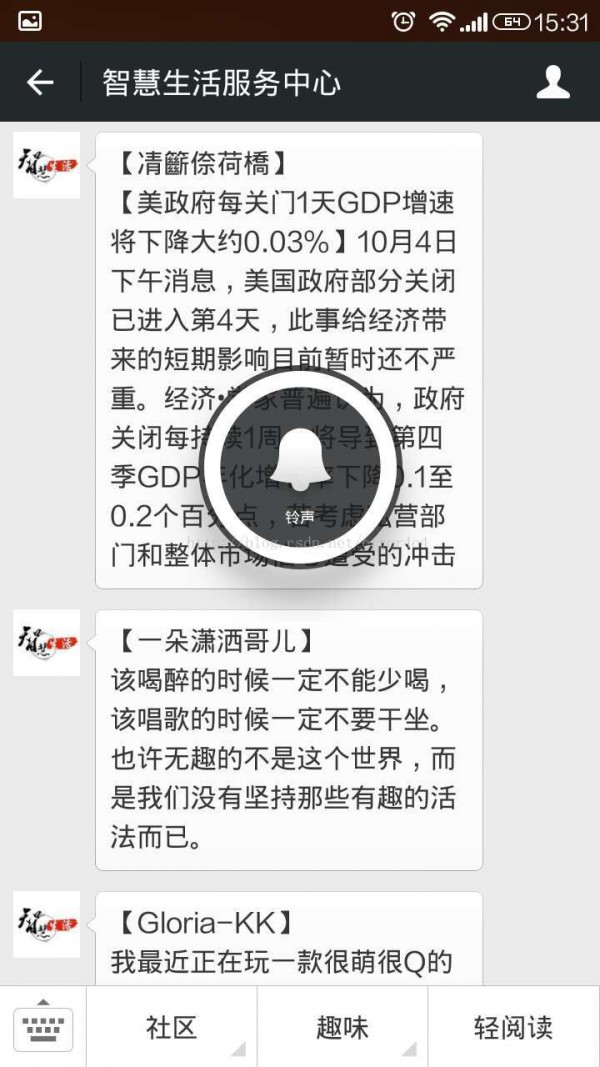This screenshot has height=1067, width=600.
Task: Tap the sender avatar beside 清籪傺荷橋 message
Action: (x=47, y=165)
